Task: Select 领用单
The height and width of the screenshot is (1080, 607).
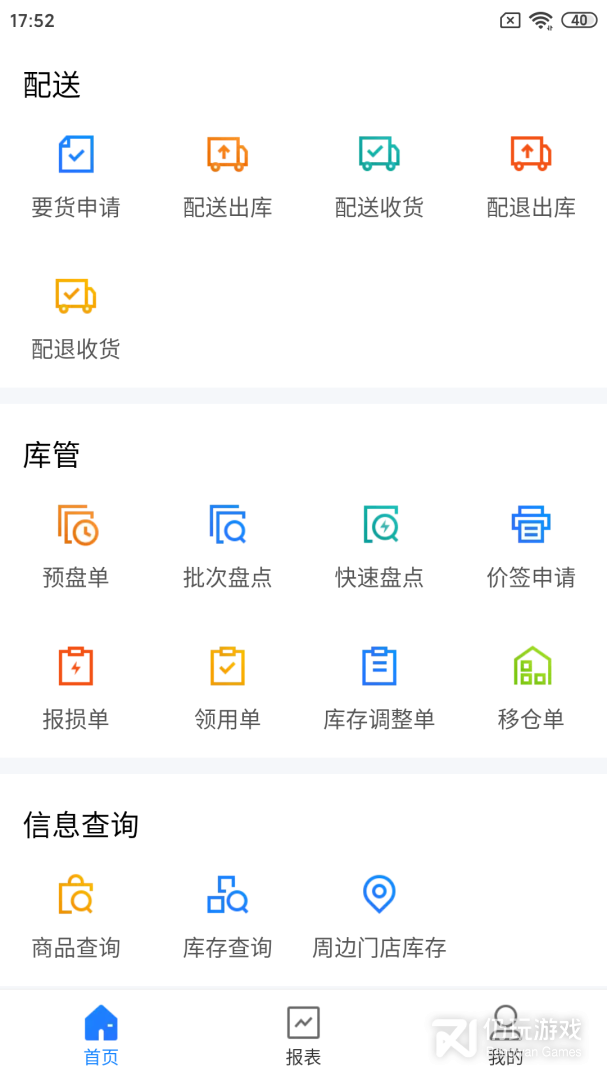Action: pyautogui.click(x=227, y=687)
